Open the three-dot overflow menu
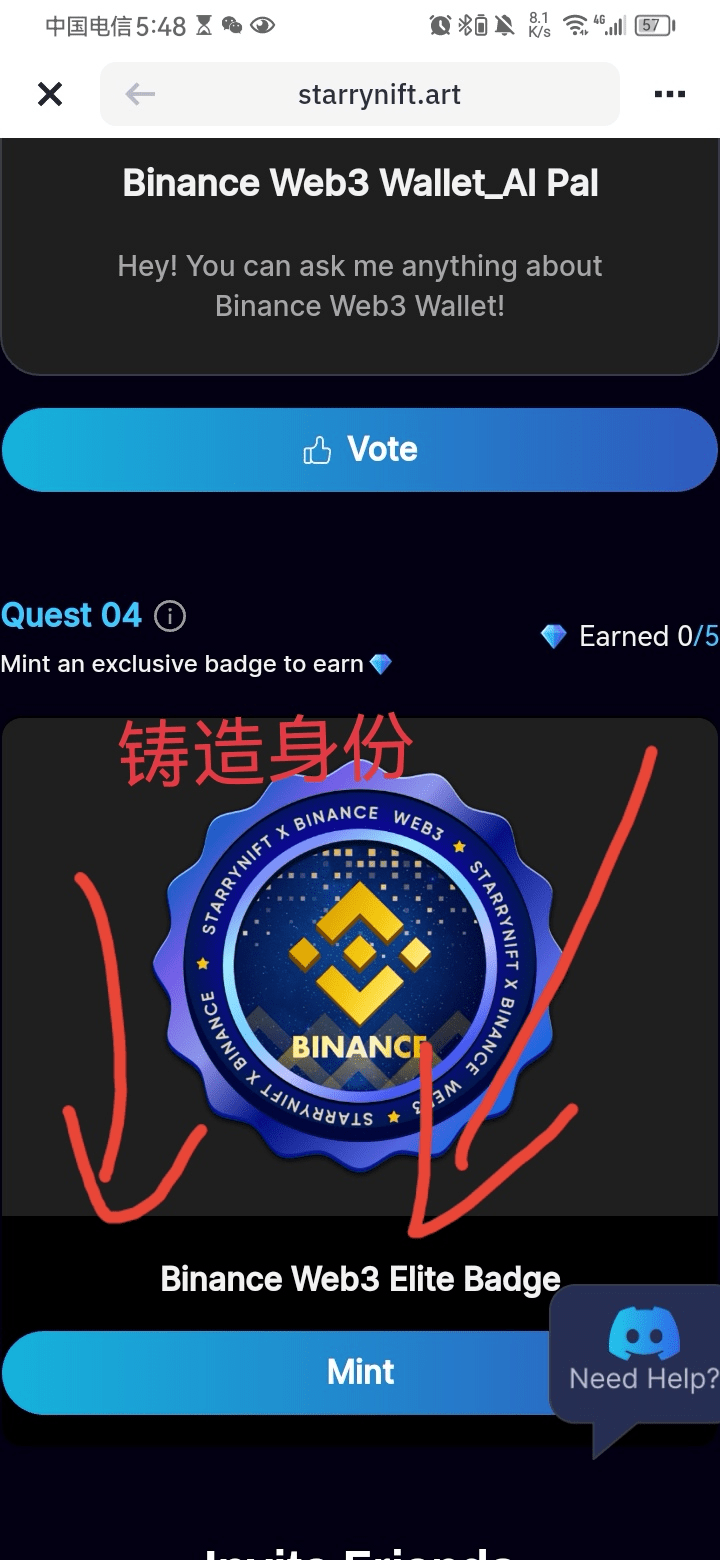The image size is (720, 1560). [x=669, y=95]
